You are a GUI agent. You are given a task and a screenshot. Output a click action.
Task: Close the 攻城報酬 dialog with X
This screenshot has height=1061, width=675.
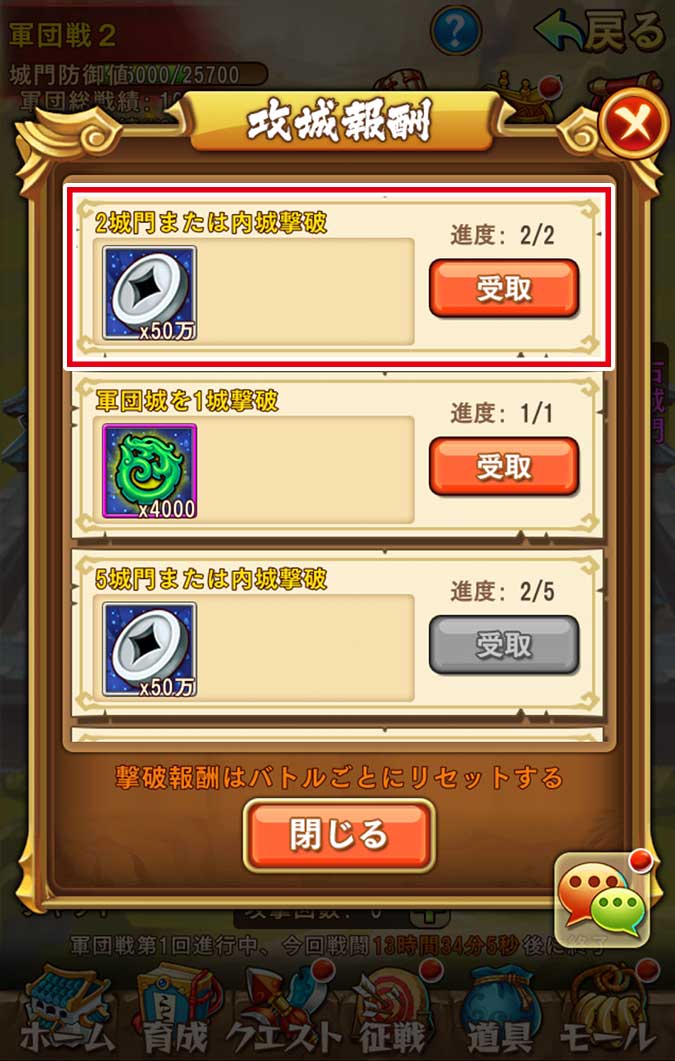point(634,125)
